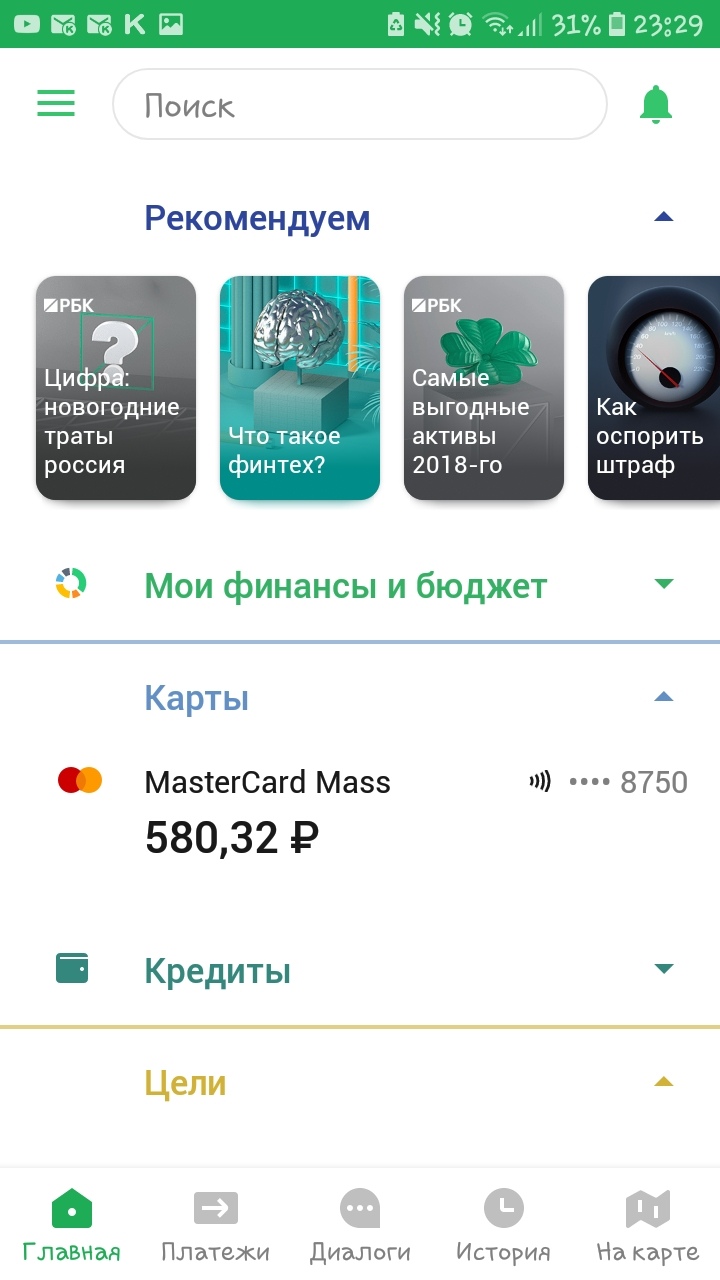This screenshot has width=720, height=1280.
Task: Collapse the Рекомендуем section
Action: [663, 217]
